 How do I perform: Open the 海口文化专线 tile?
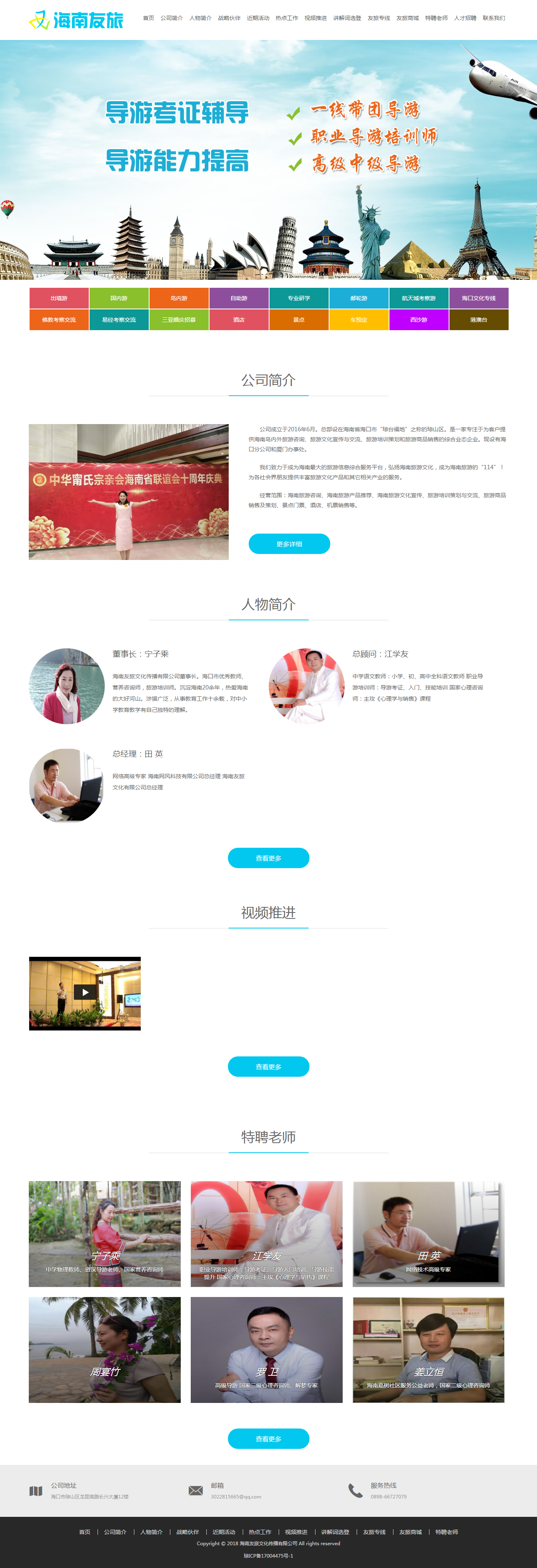pos(479,298)
